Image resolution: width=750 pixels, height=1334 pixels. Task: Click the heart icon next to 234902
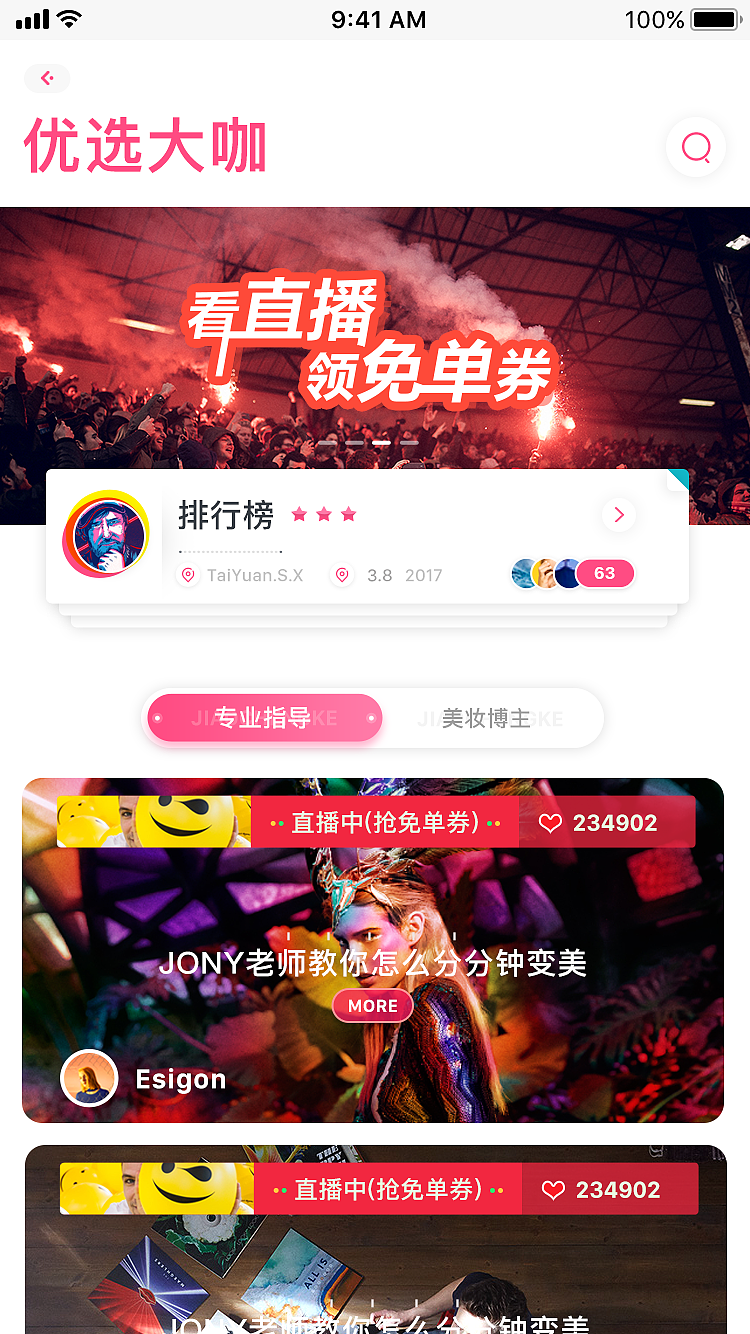[550, 822]
